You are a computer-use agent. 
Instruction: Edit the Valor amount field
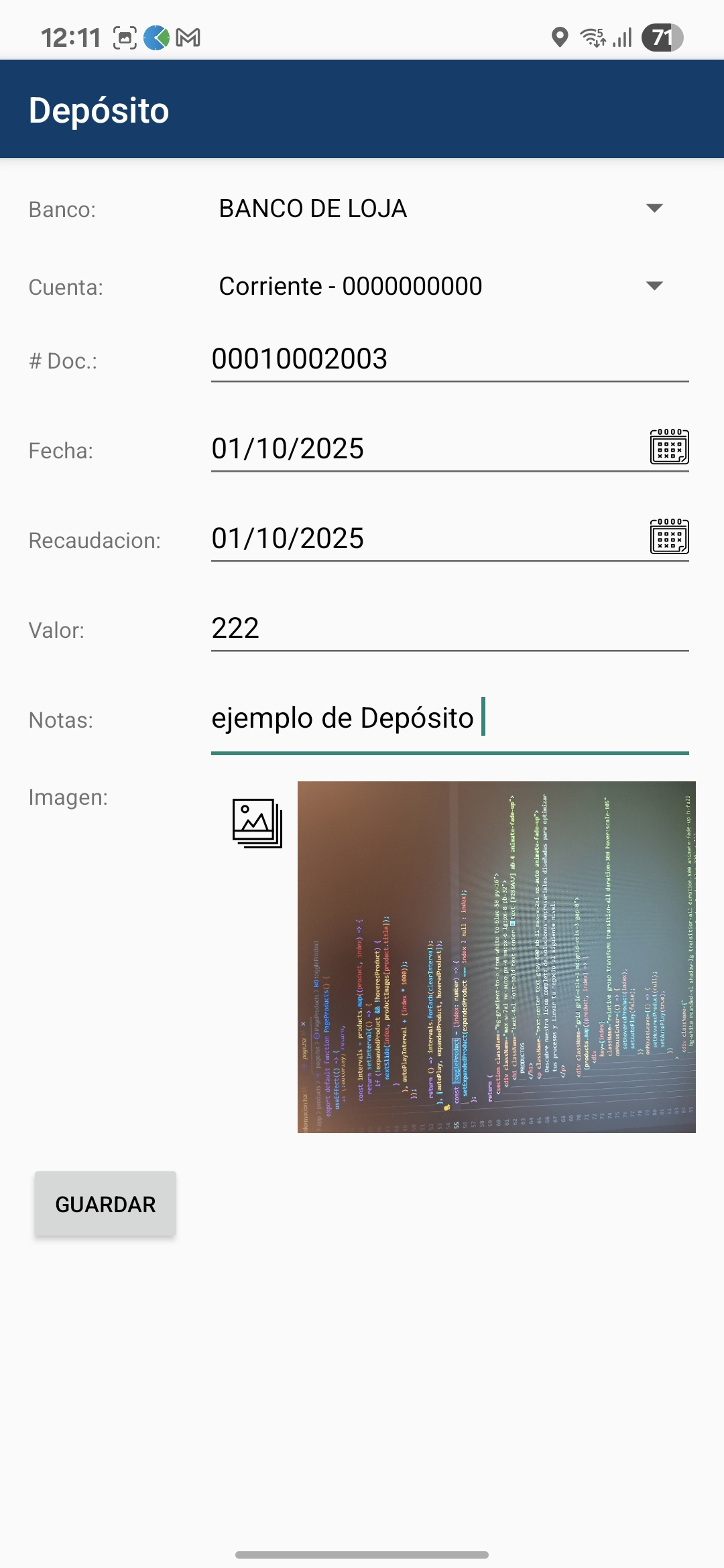click(449, 629)
